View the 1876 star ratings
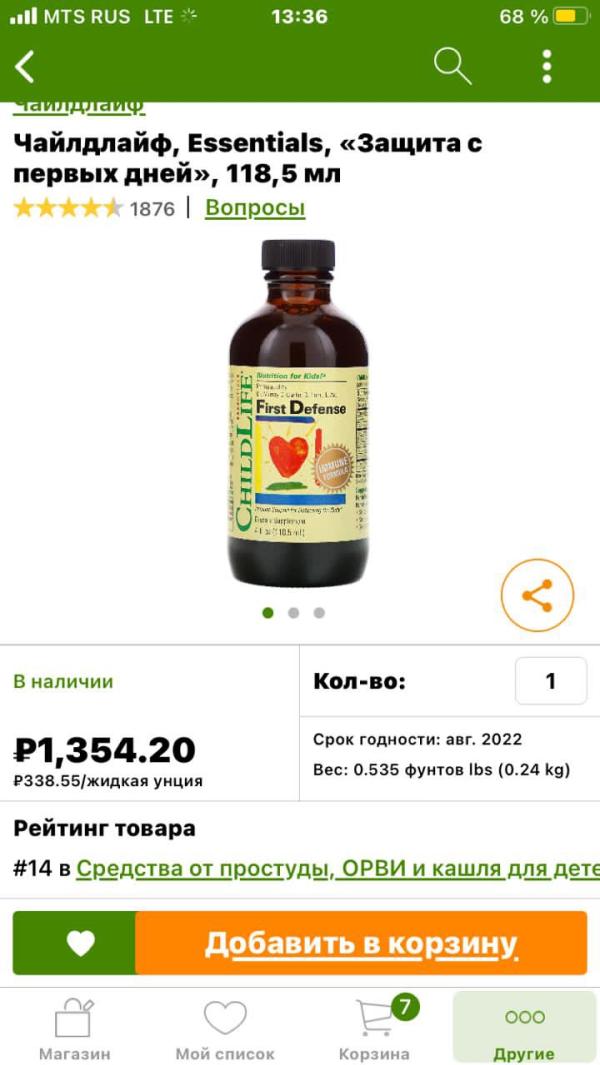Image resolution: width=600 pixels, height=1065 pixels. (94, 208)
